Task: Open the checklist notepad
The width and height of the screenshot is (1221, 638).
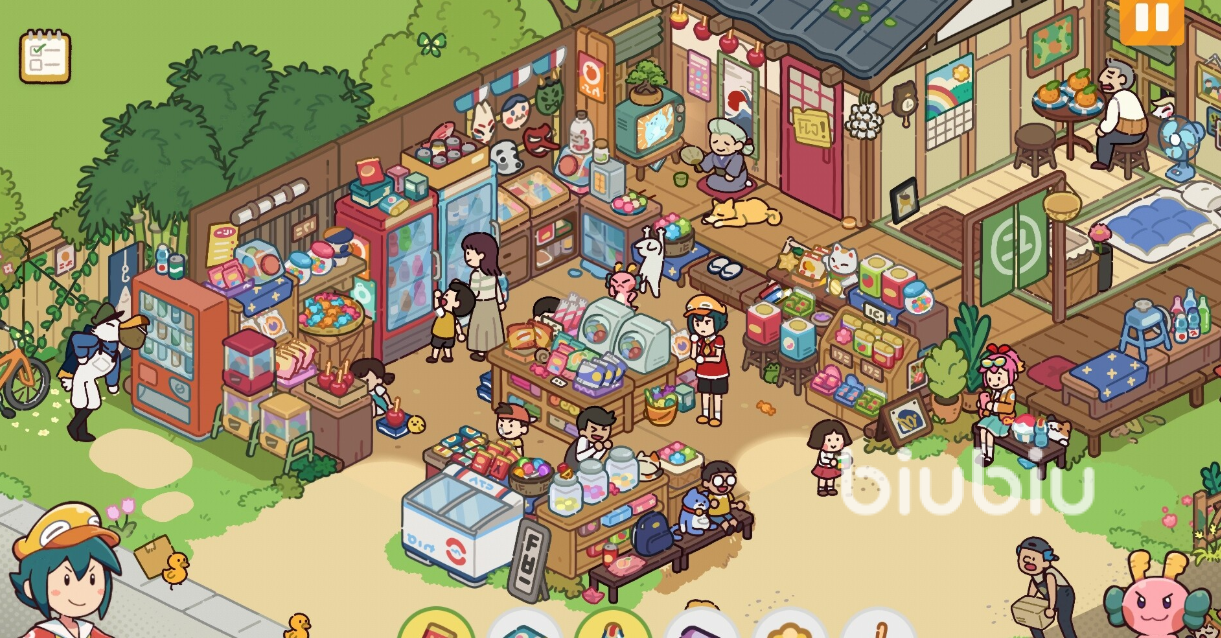Action: click(45, 56)
